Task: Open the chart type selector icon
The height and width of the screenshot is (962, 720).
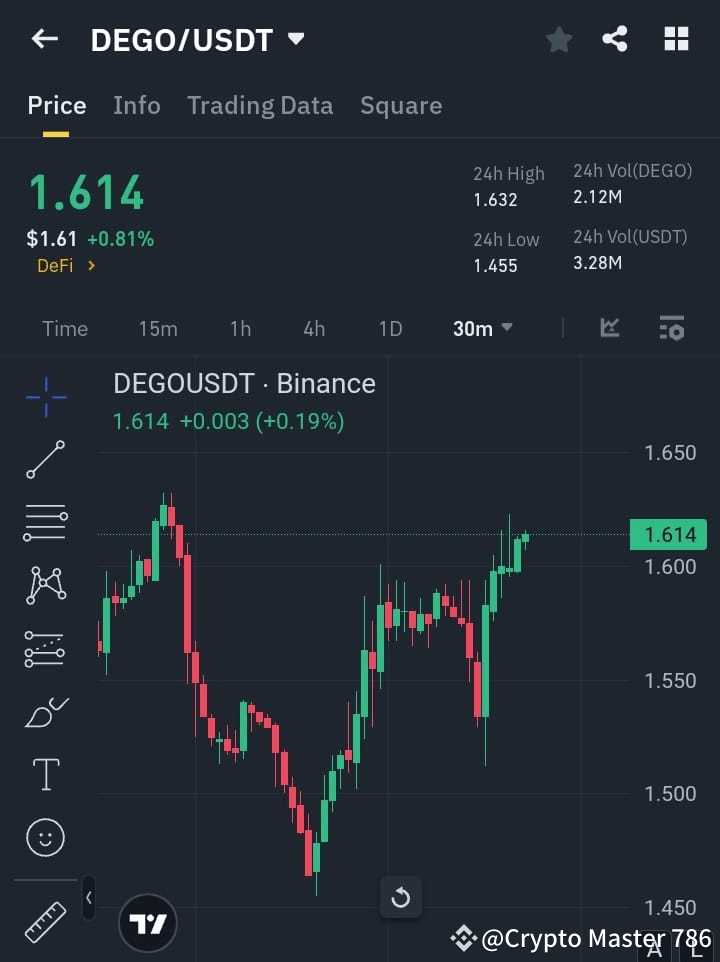Action: point(610,328)
